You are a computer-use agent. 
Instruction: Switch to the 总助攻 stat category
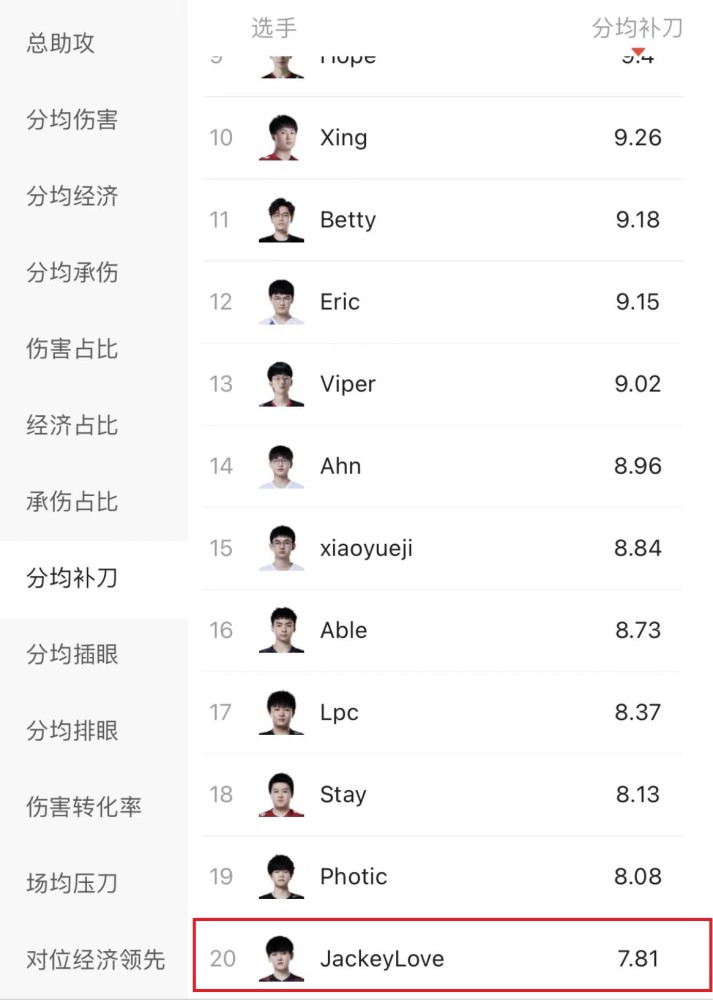click(60, 43)
